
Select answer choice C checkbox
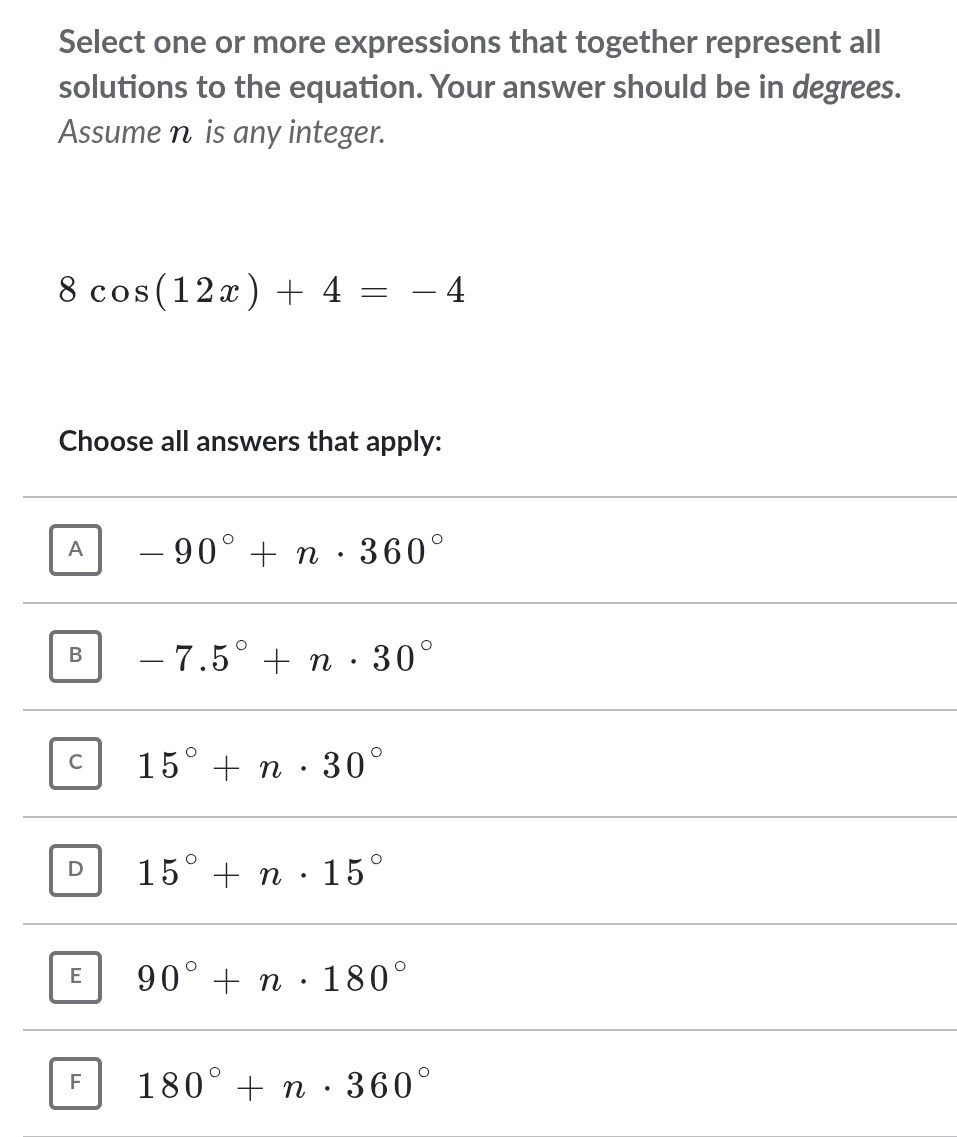74,764
